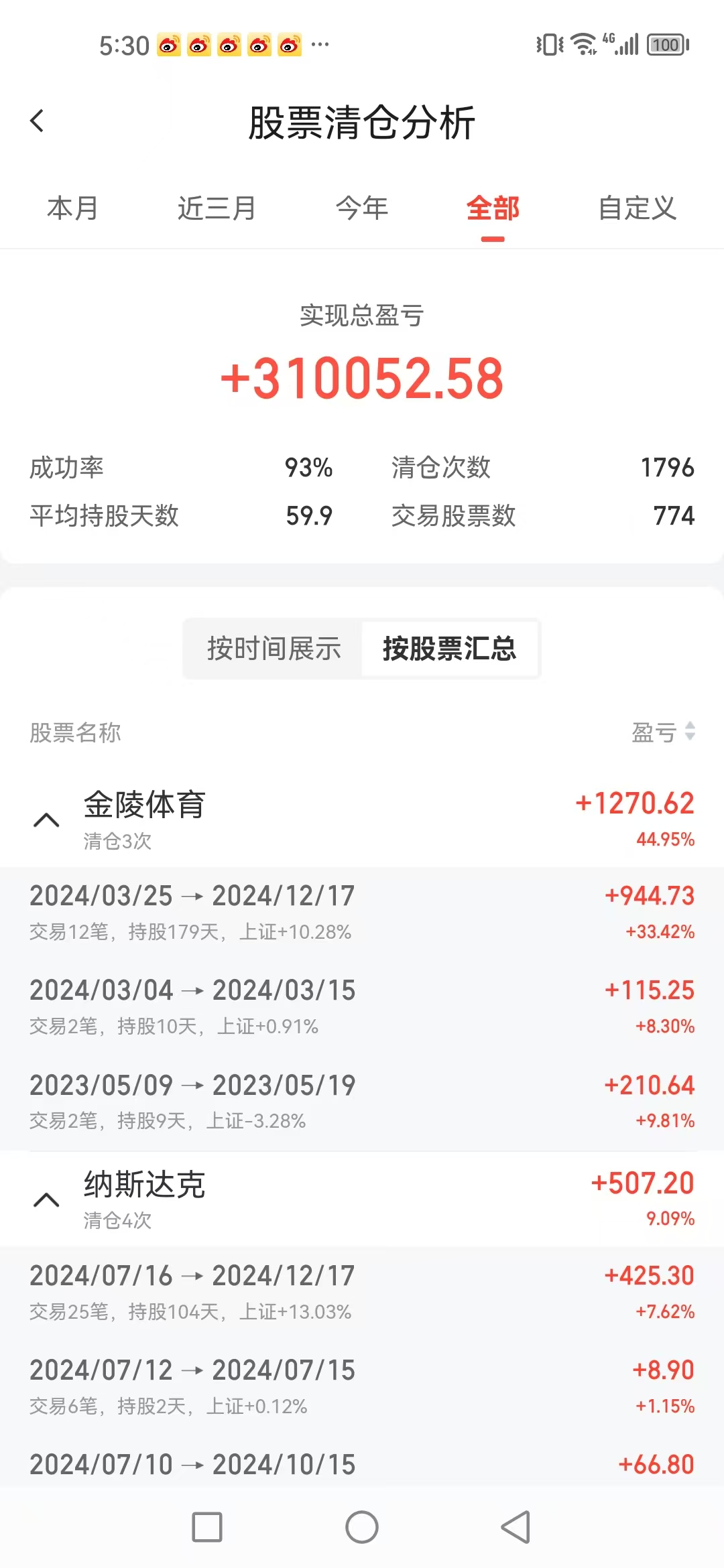The image size is (724, 1568).
Task: Open the 2024/03/04 → 2024/03/15 trade record
Action: click(x=362, y=1006)
